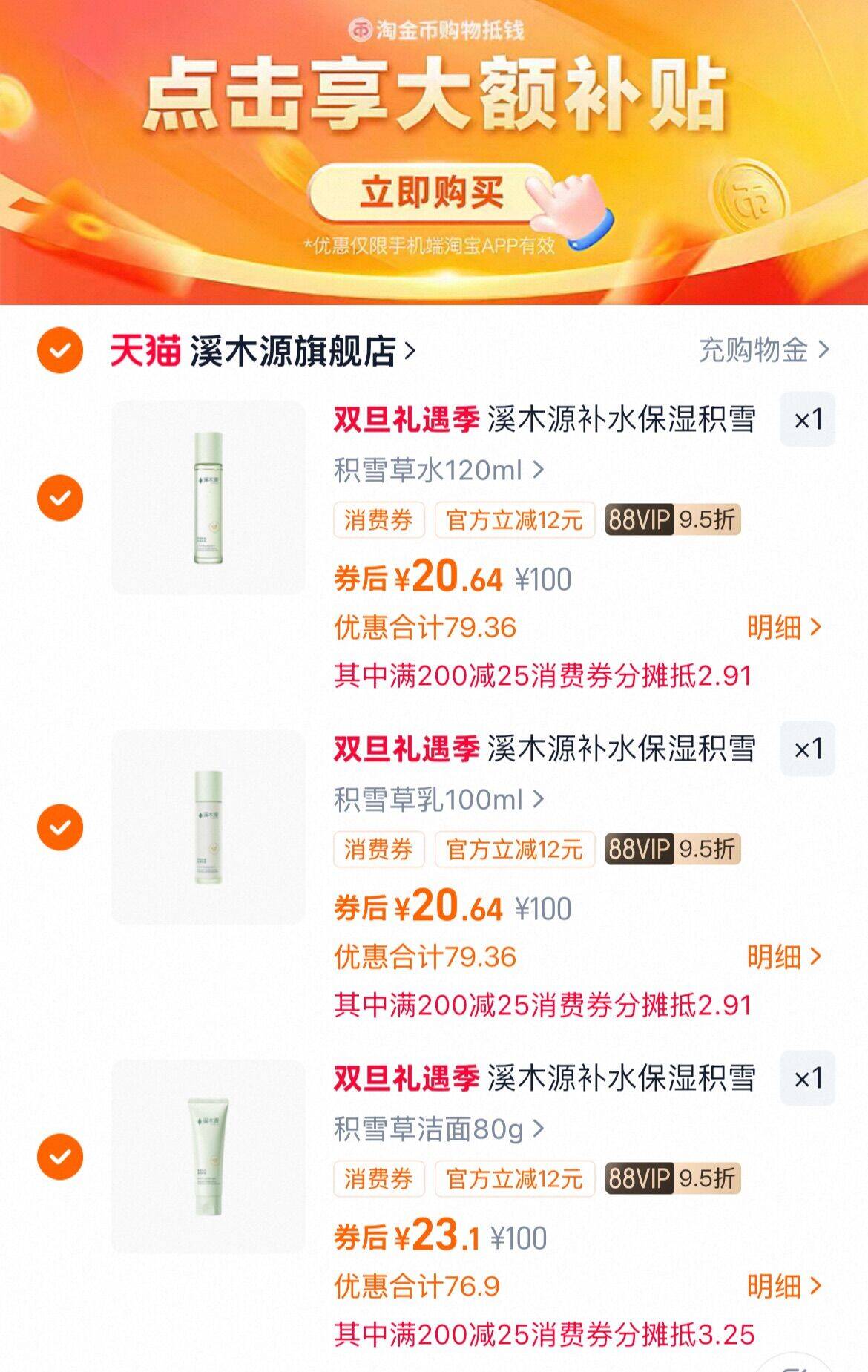Edit the ×1 quantity of 积雪草水120ml
This screenshot has width=868, height=1372.
click(x=807, y=420)
